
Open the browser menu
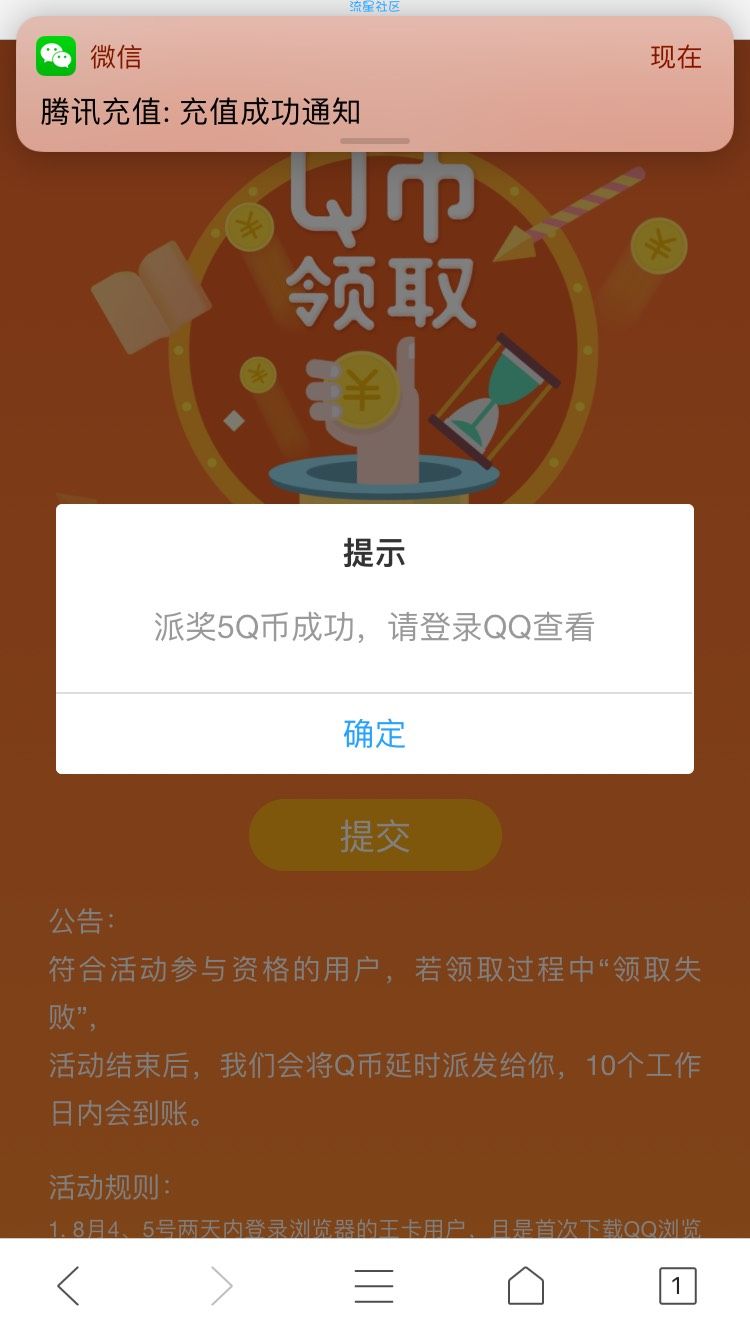[x=374, y=1286]
